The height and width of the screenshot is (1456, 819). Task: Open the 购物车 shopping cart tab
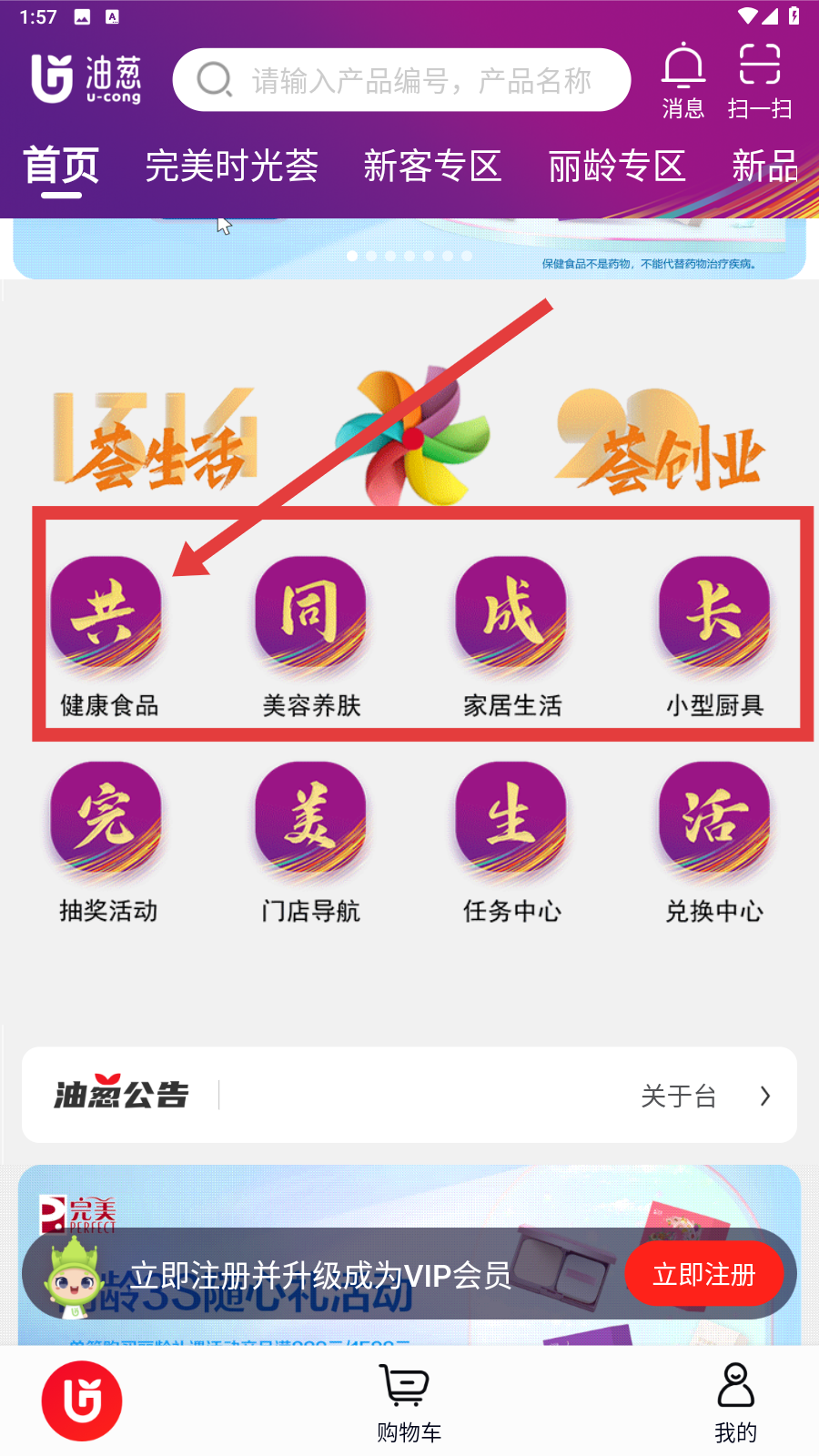(x=409, y=1401)
